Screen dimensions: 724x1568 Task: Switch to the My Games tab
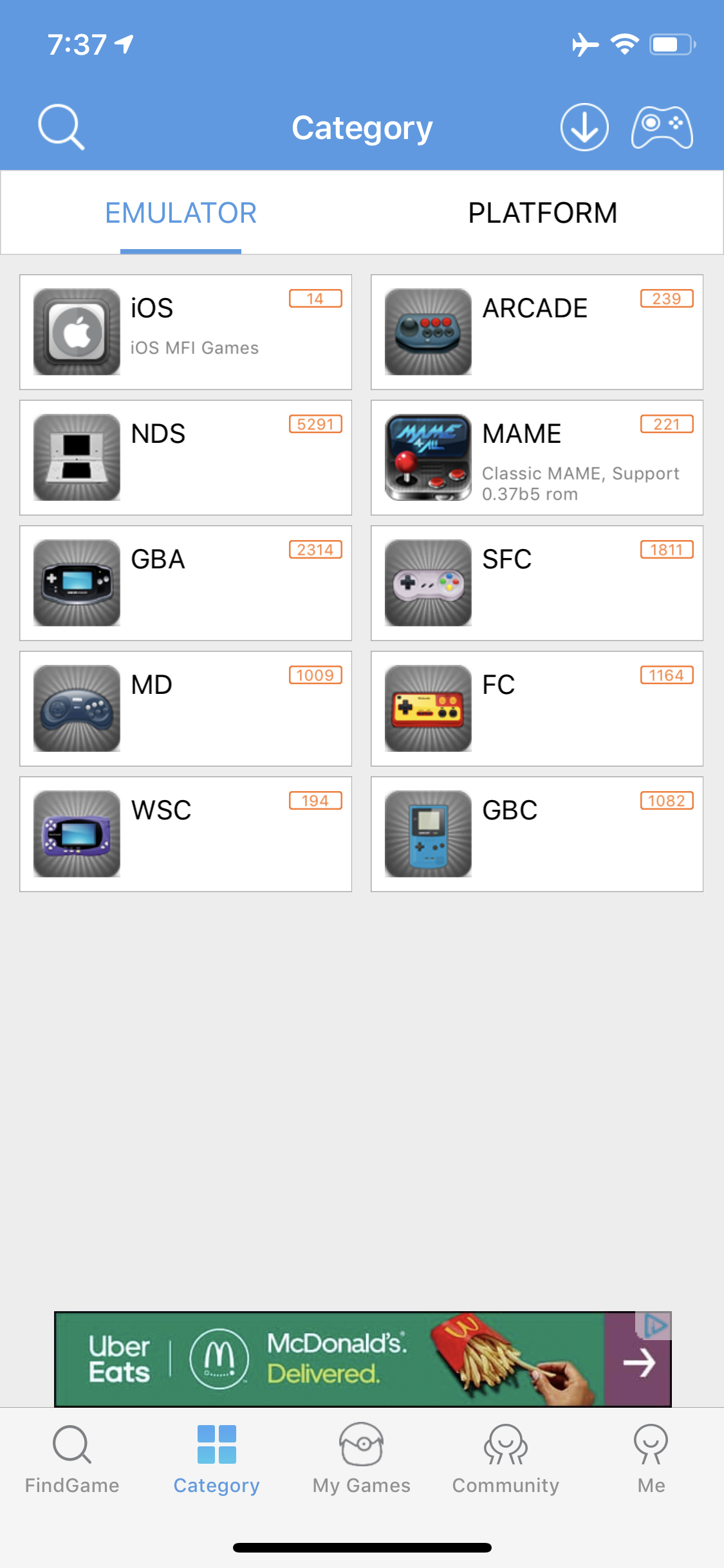pos(362,1459)
